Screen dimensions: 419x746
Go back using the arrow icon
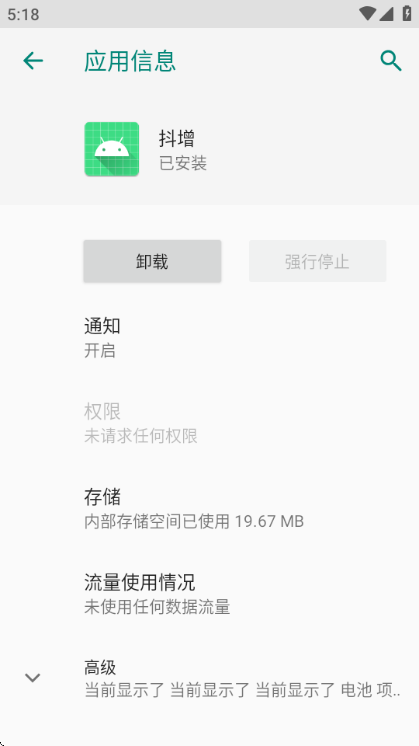coord(33,61)
